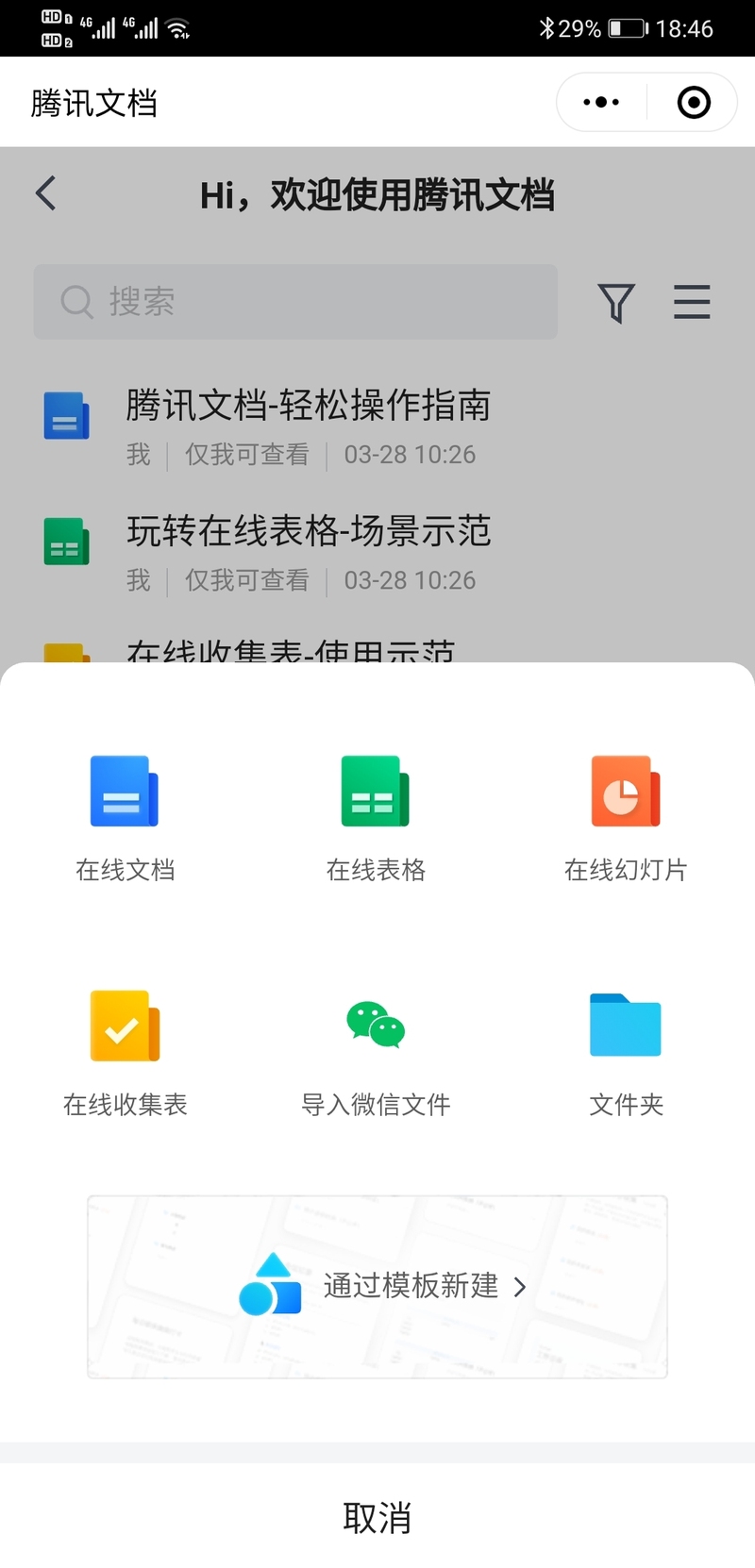Go back with the arrow icon
The height and width of the screenshot is (1568, 755).
45,193
